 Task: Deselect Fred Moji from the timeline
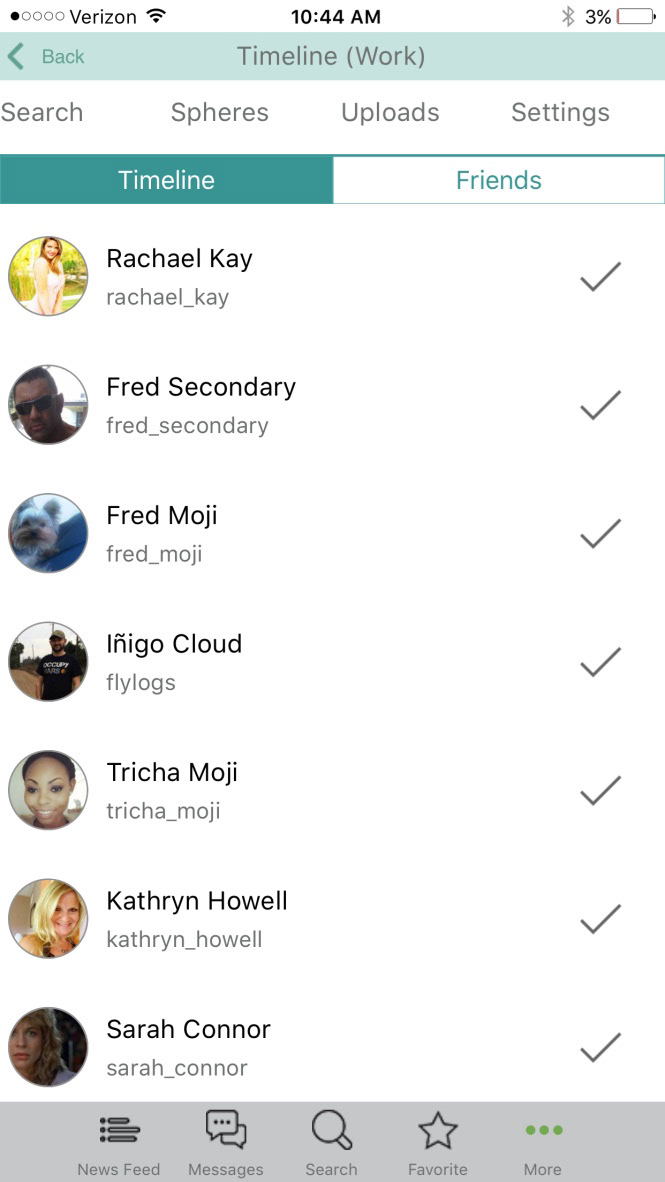coord(600,533)
